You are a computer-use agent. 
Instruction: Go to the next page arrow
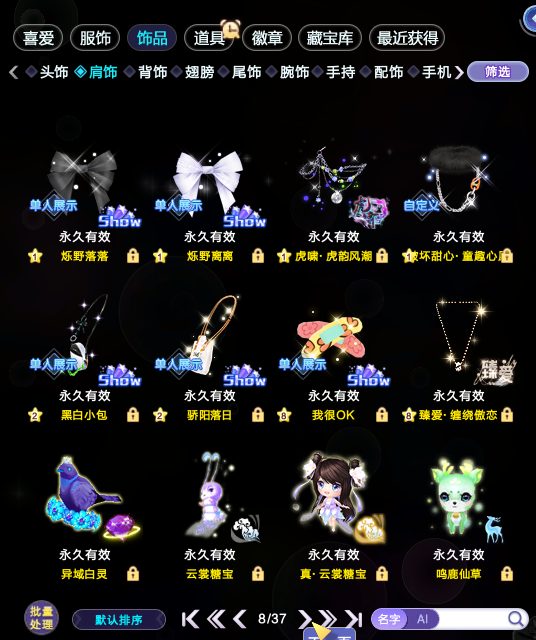pyautogui.click(x=305, y=619)
